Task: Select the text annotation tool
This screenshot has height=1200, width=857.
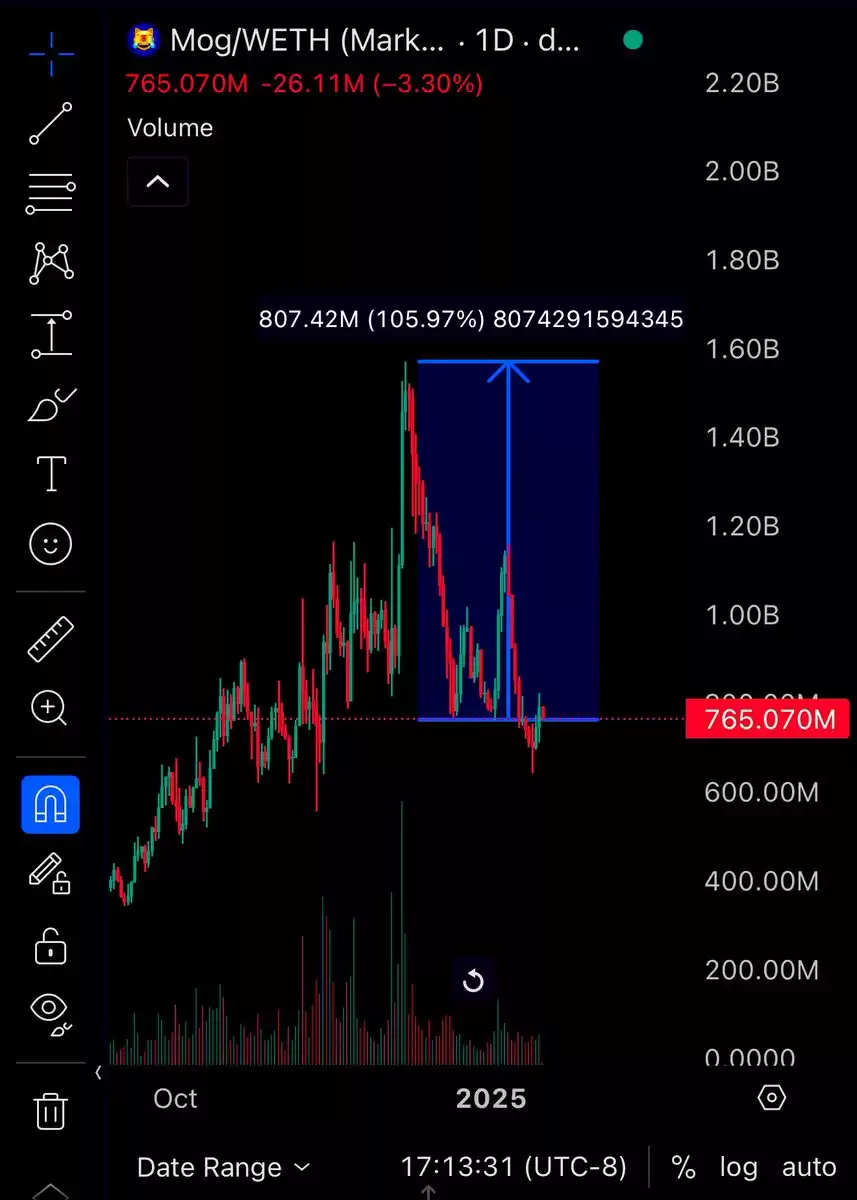Action: point(50,473)
